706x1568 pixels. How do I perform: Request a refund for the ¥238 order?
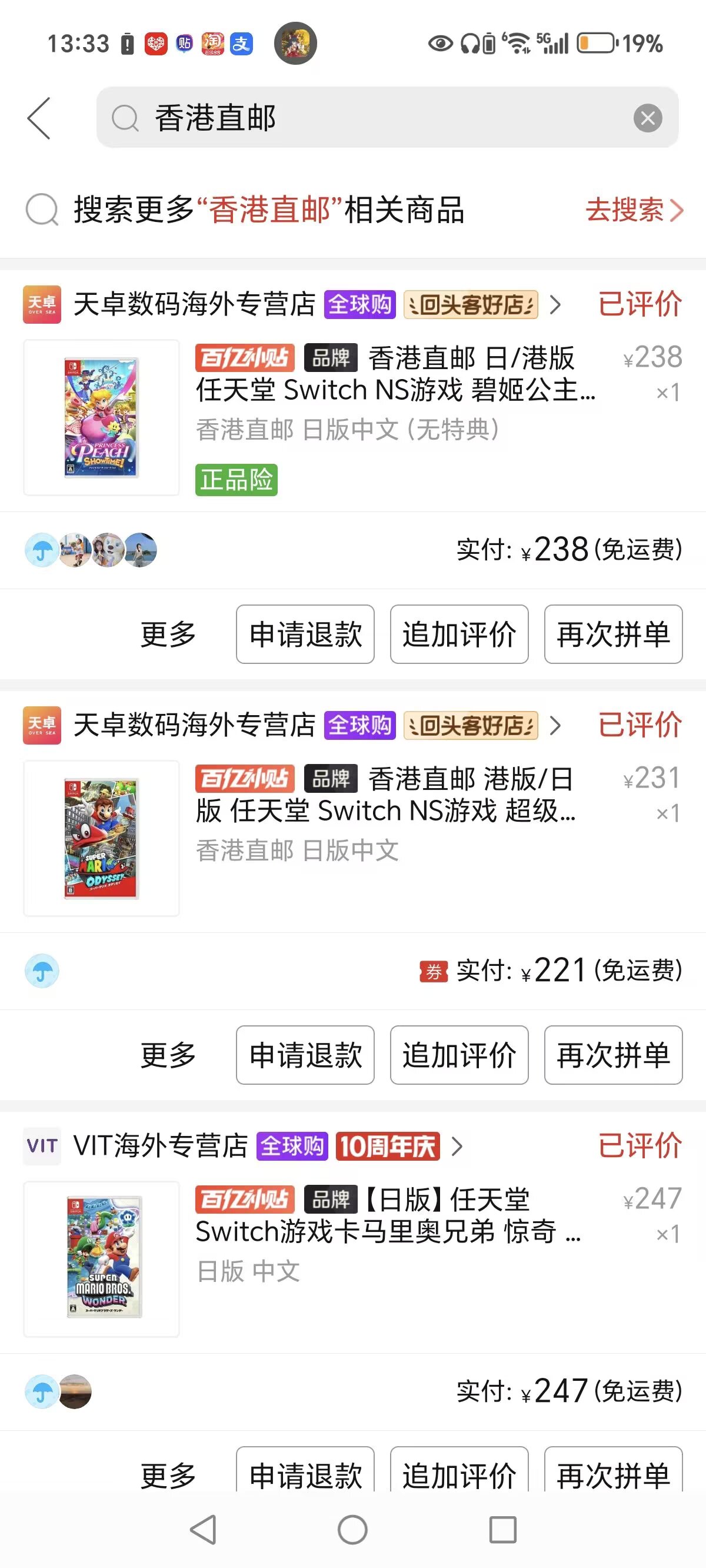(x=305, y=634)
